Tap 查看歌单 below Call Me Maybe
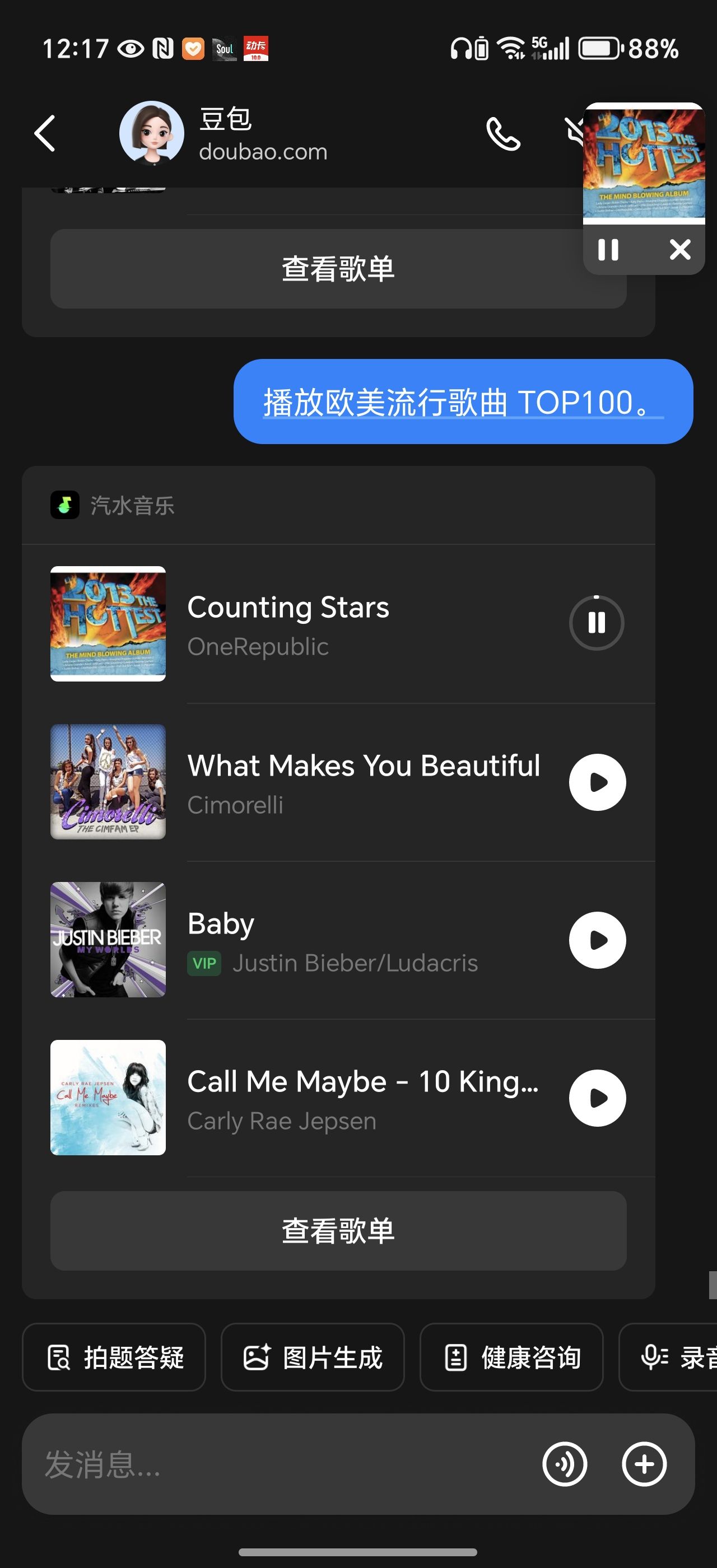This screenshot has width=717, height=1568. tap(338, 1231)
